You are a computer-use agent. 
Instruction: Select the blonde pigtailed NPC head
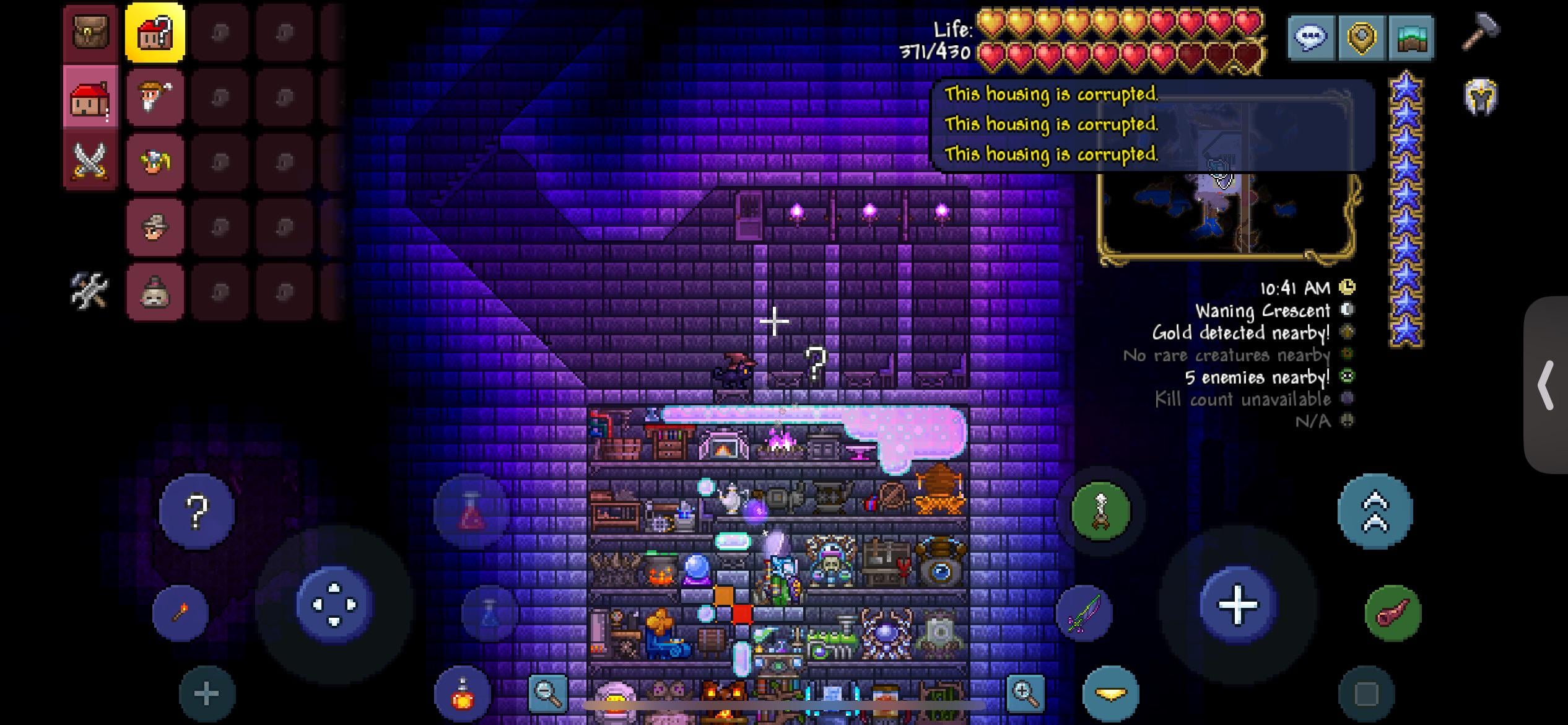155,162
